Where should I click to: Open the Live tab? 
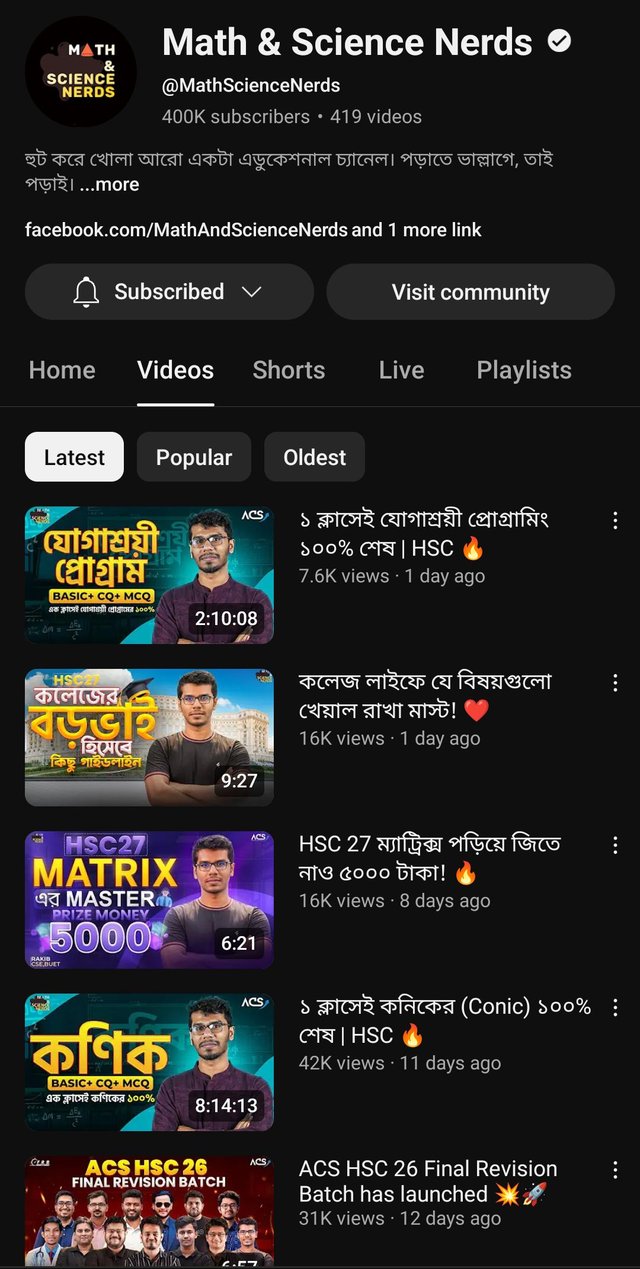(x=402, y=370)
